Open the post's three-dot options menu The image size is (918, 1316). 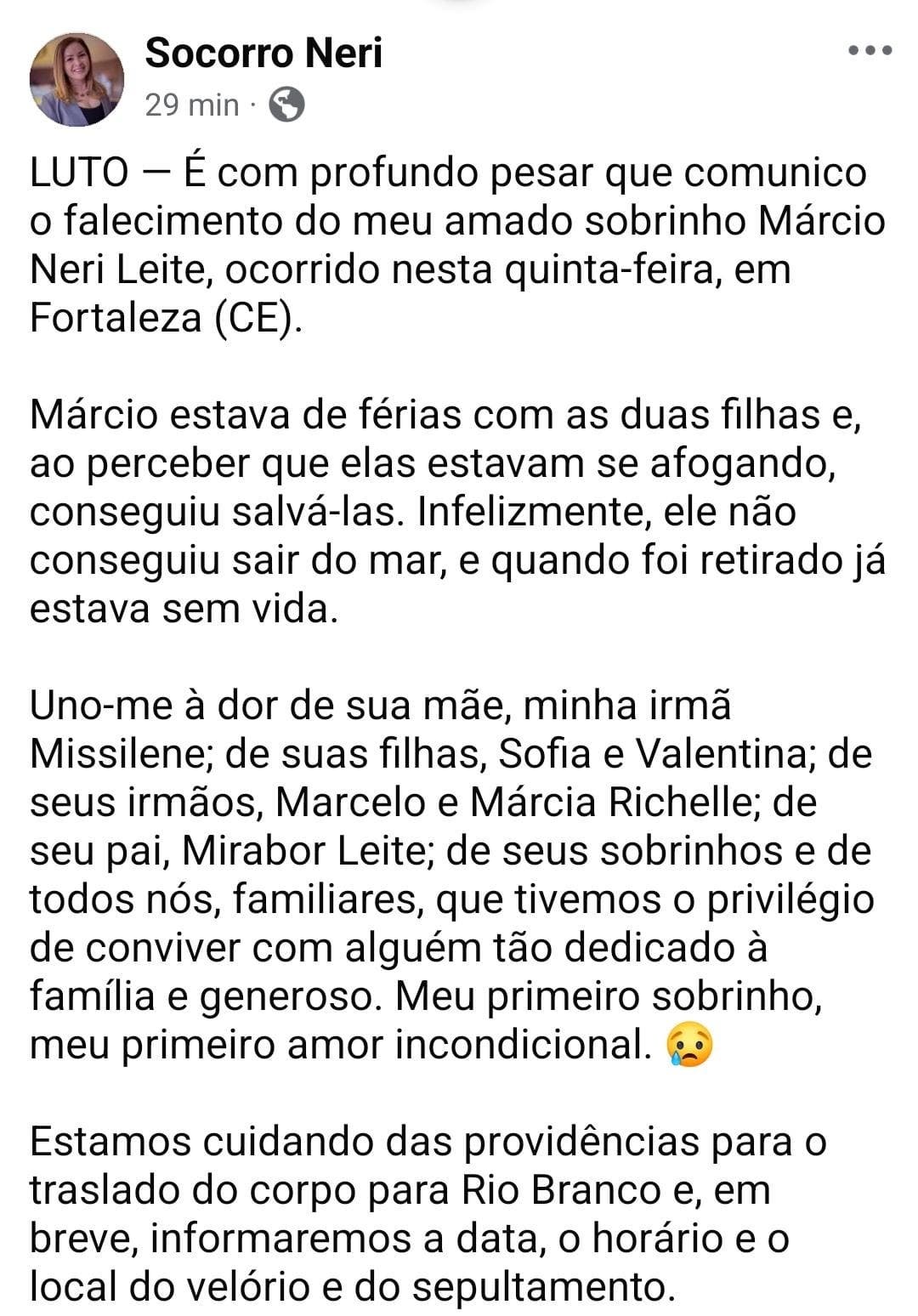click(x=870, y=51)
